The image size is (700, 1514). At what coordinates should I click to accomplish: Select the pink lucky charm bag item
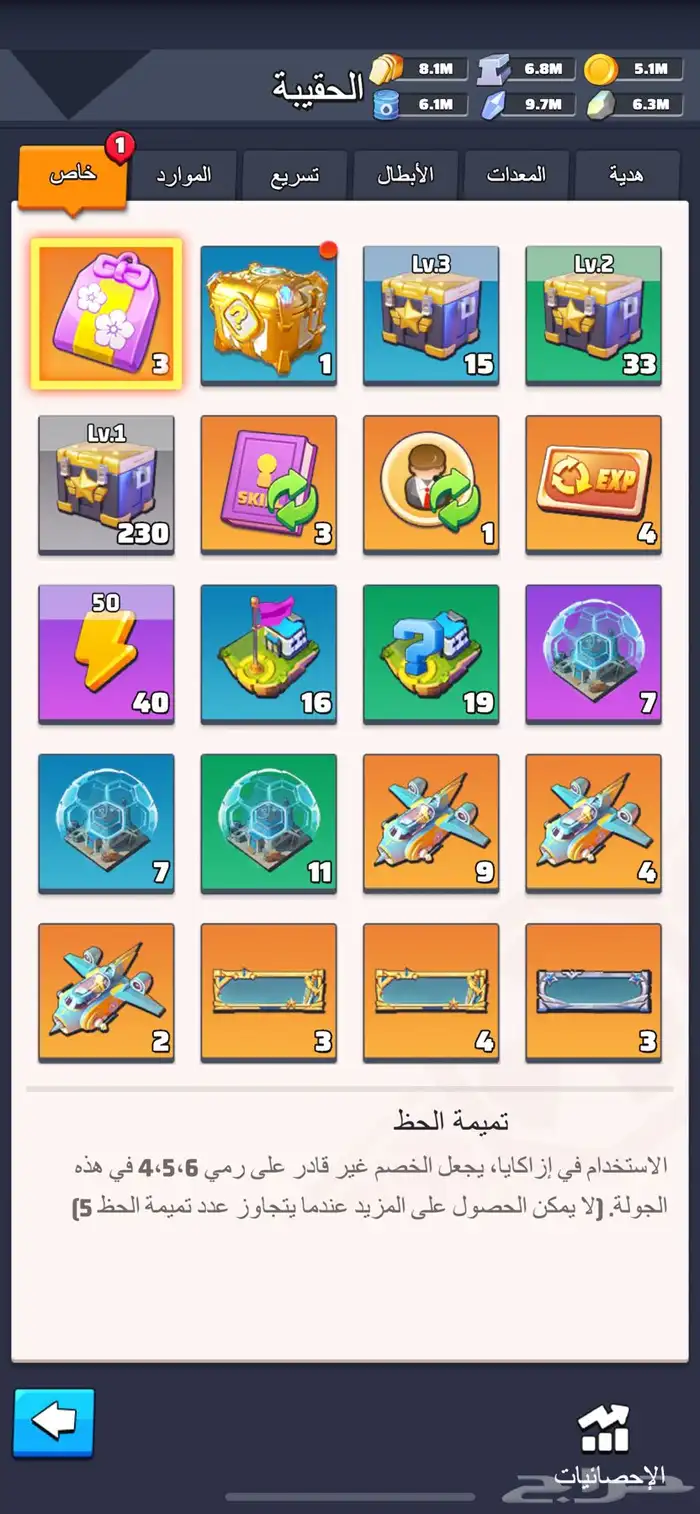(x=106, y=314)
